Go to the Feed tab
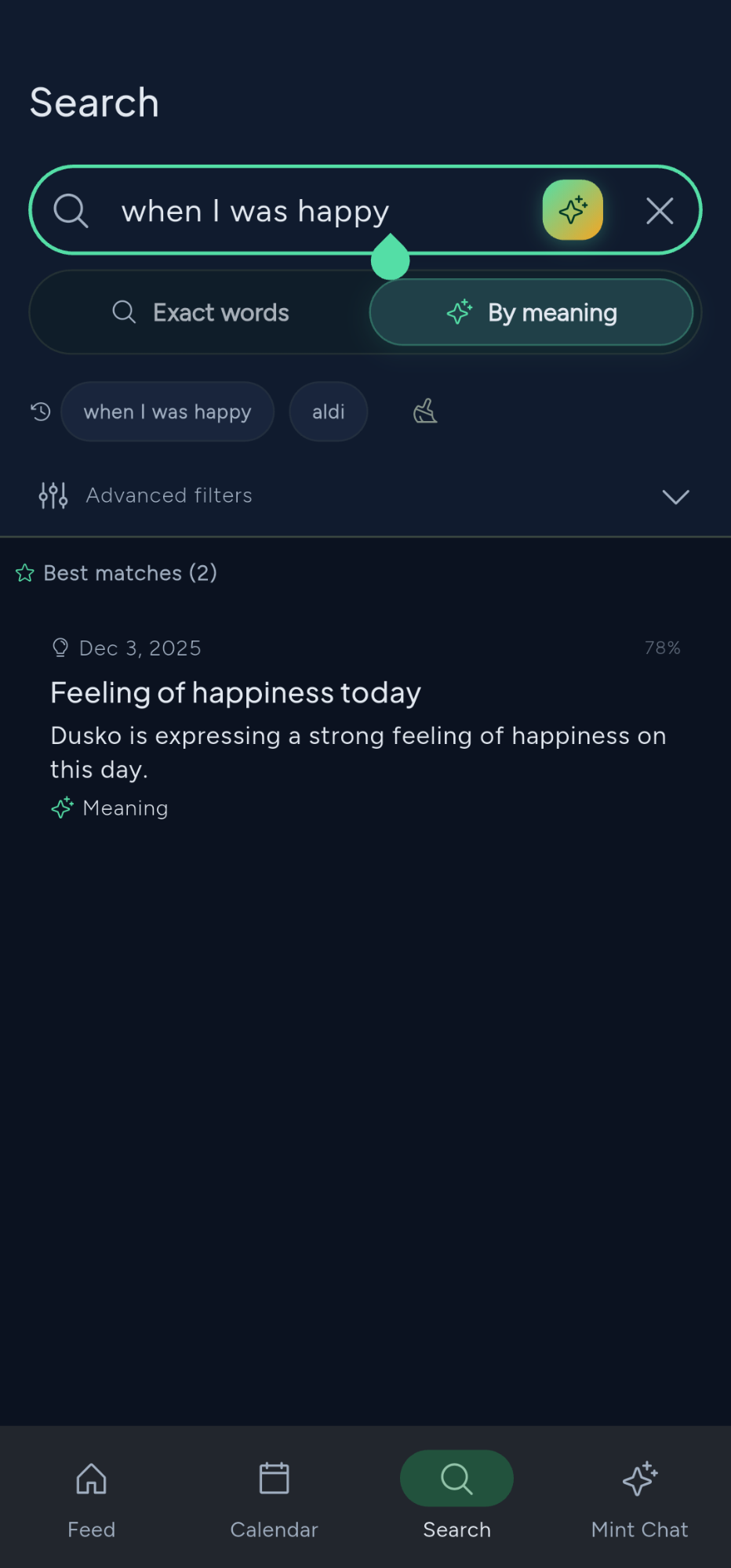The height and width of the screenshot is (1568, 731). point(91,1497)
